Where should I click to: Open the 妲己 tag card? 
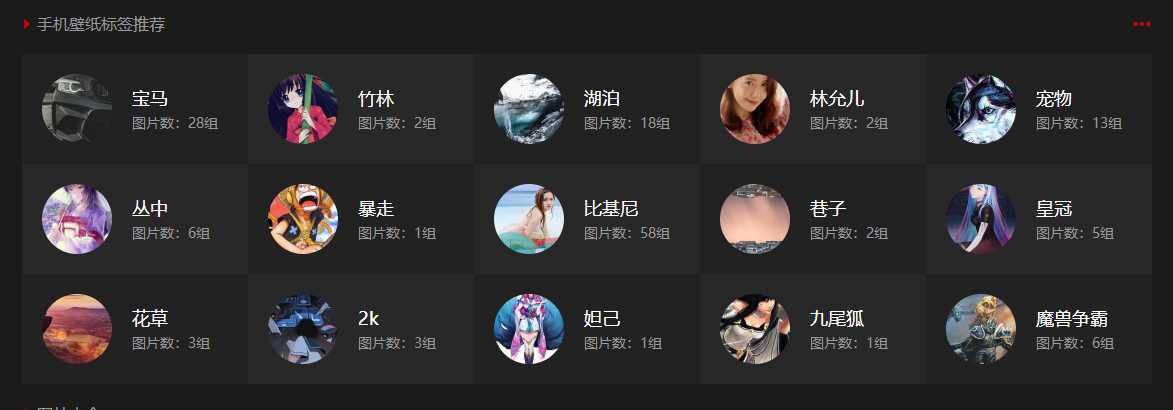tap(586, 329)
